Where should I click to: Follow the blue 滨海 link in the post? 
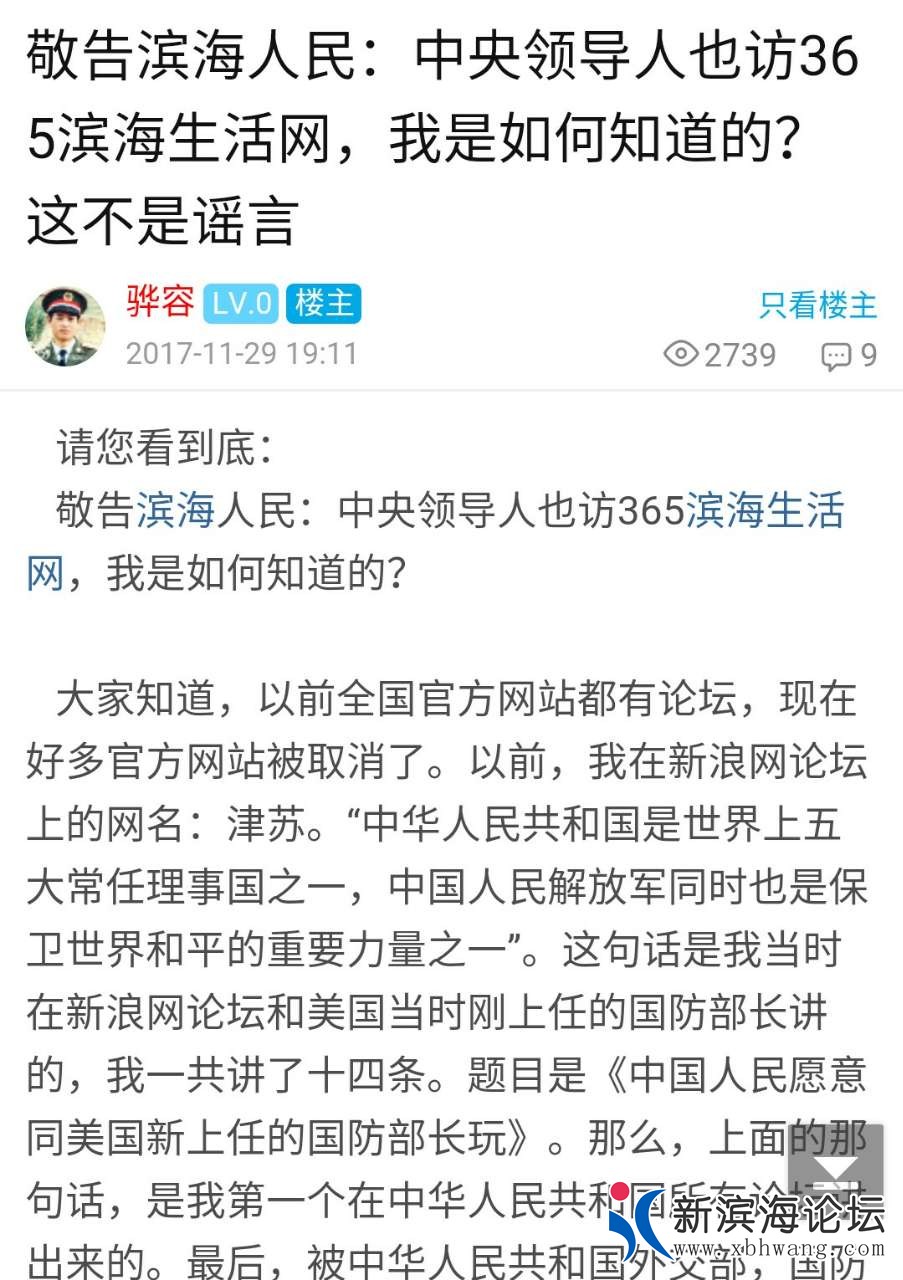pos(176,510)
